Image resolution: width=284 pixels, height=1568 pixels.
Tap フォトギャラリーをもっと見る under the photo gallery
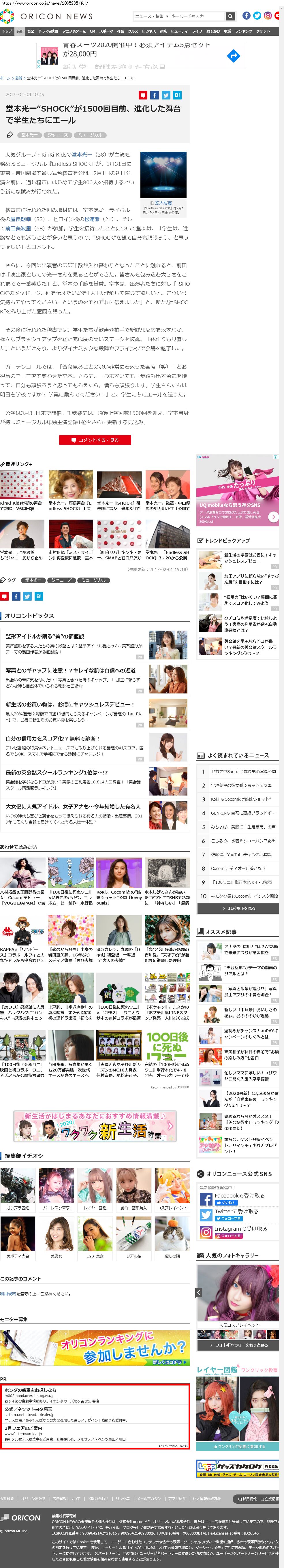click(x=238, y=1345)
